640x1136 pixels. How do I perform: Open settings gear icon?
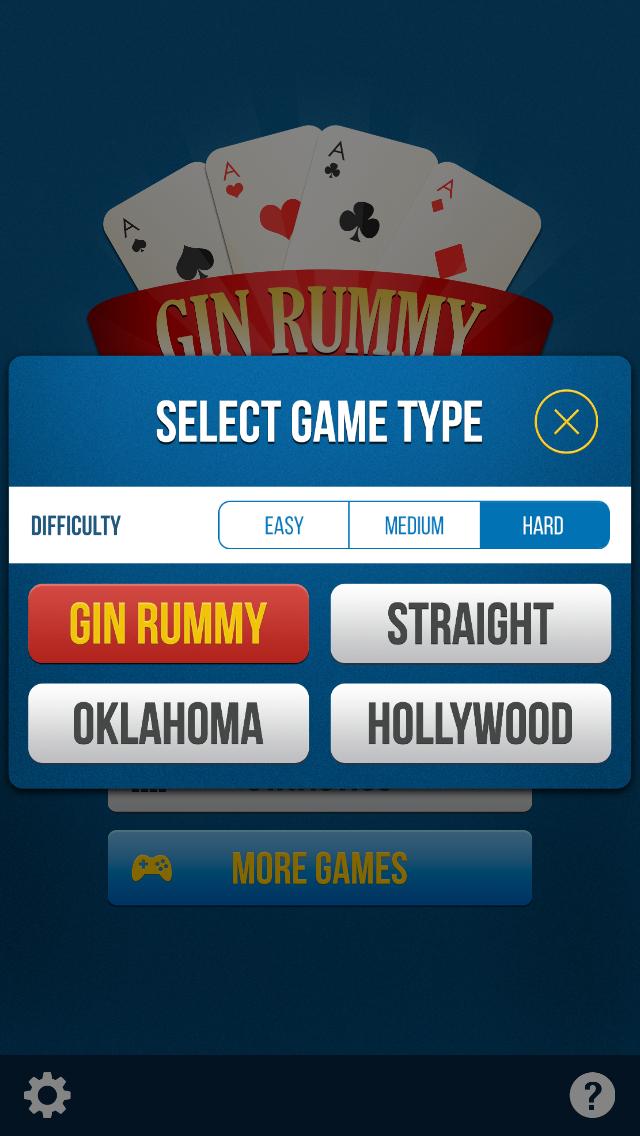47,1095
